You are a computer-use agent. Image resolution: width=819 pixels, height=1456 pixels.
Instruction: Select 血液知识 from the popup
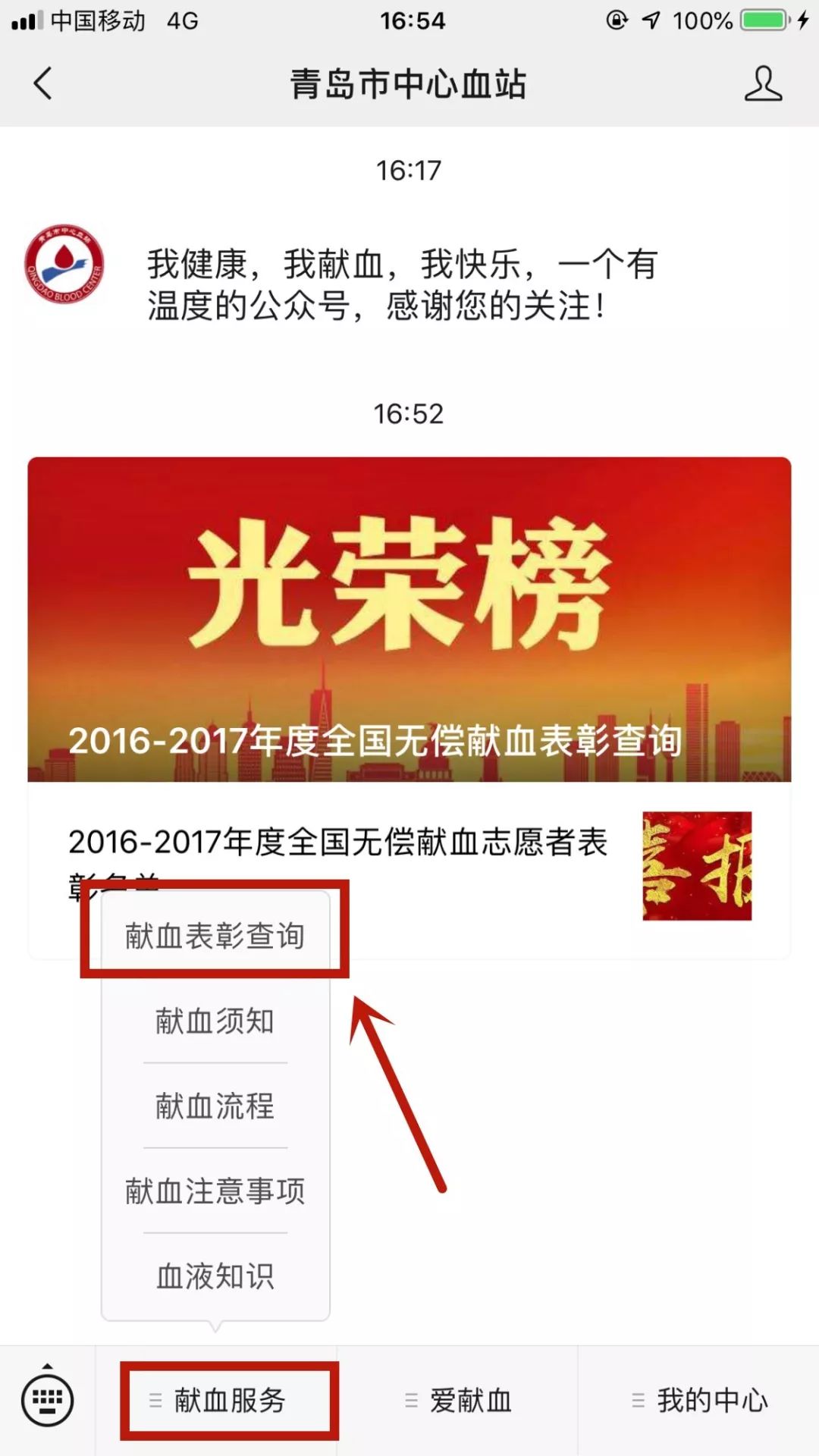(x=215, y=1276)
